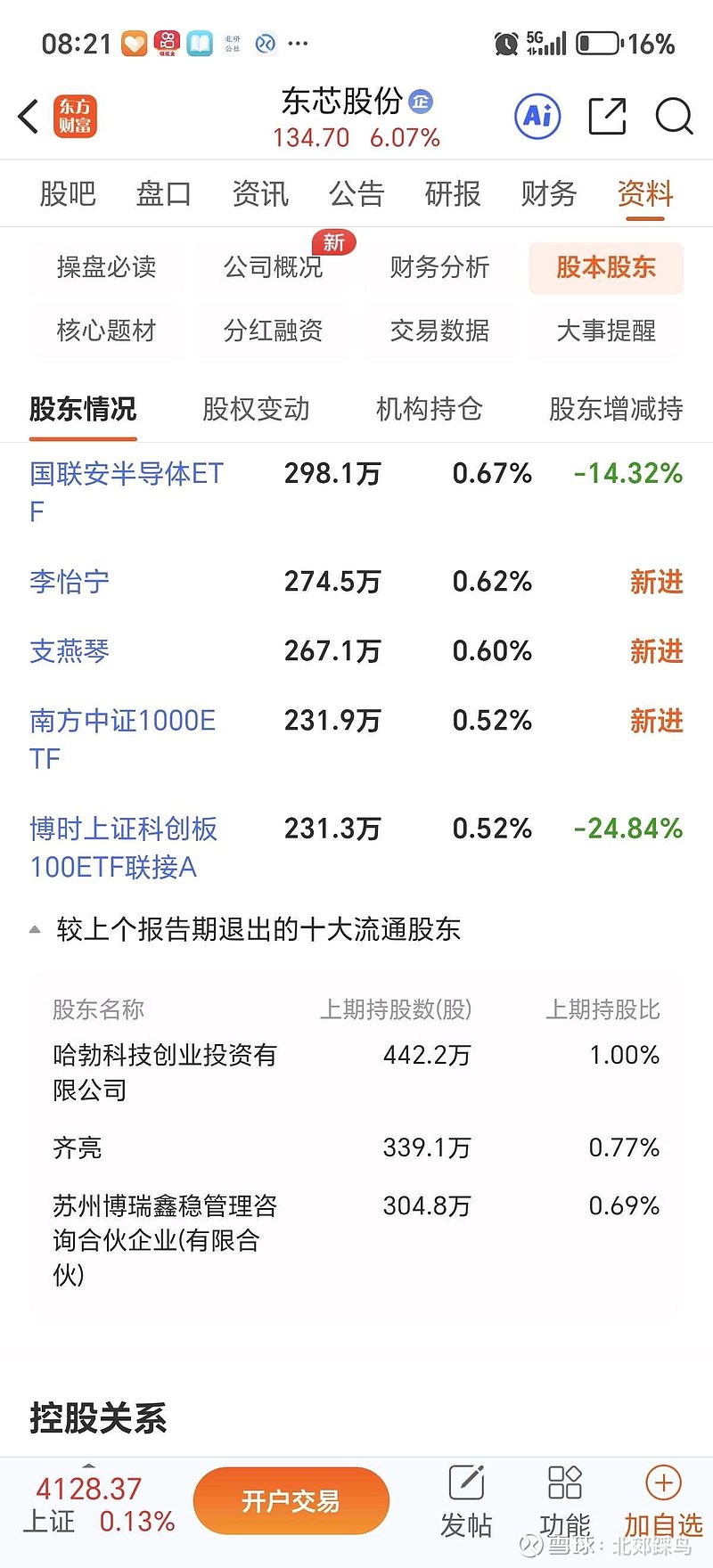This screenshot has width=713, height=1568.
Task: Tap the alarm clock status bar icon
Action: pyautogui.click(x=505, y=41)
